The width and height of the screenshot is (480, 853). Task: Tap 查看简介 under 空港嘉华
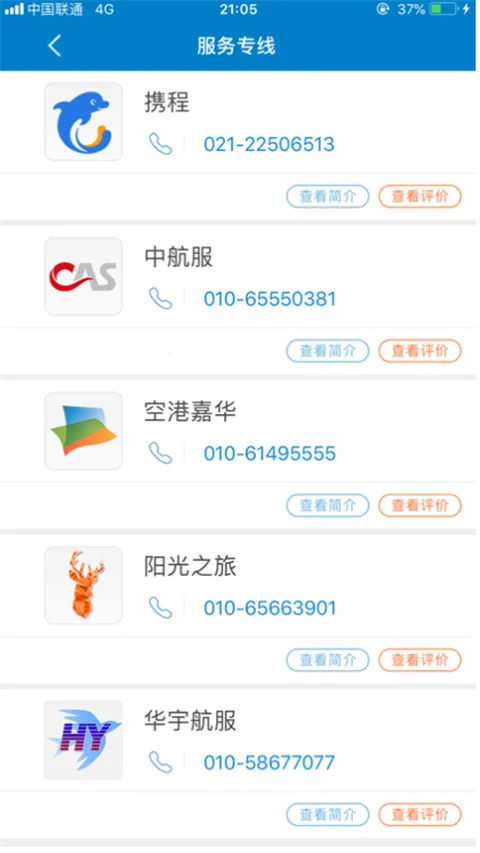click(x=328, y=505)
